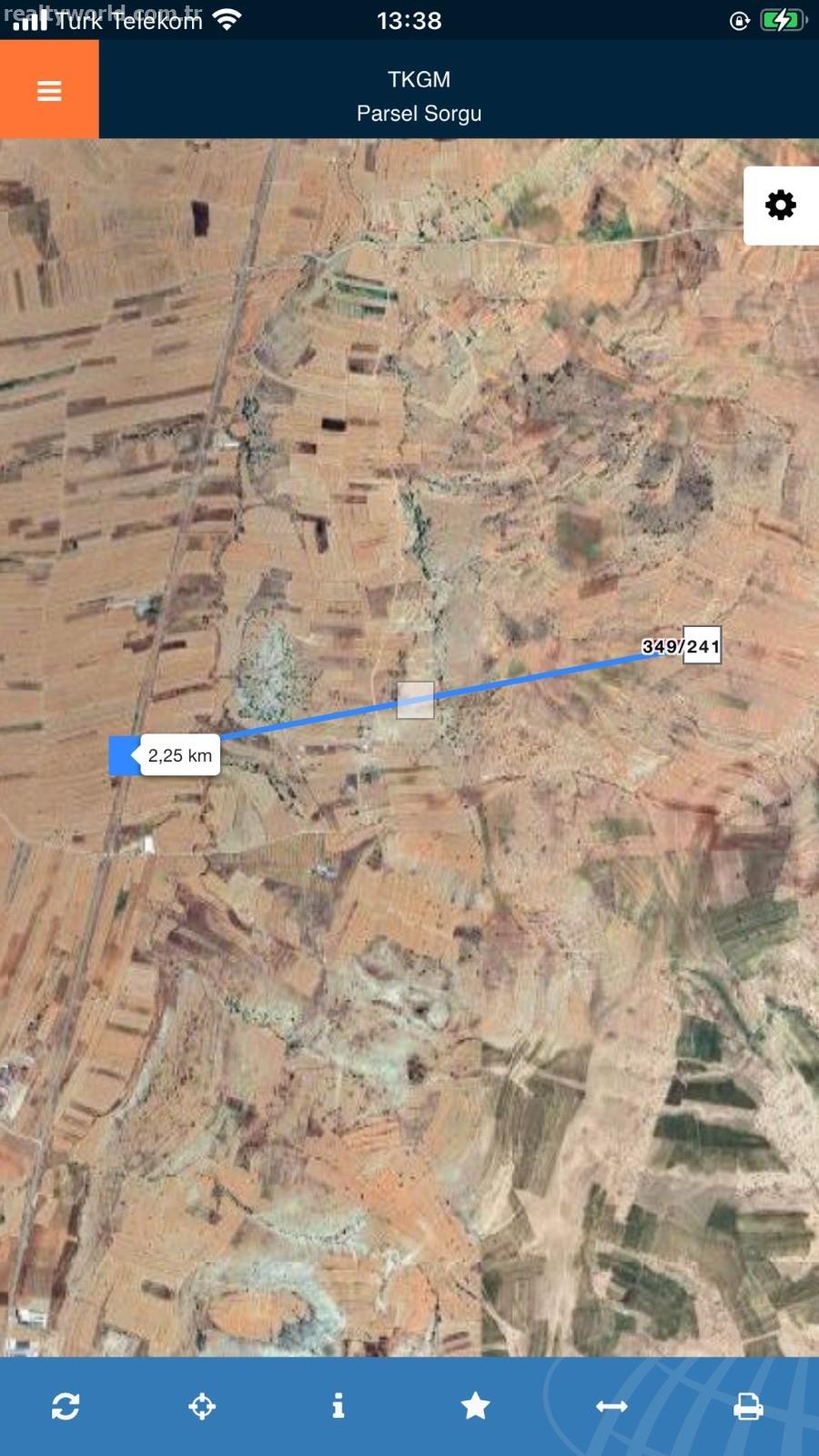Open the info icon
This screenshot has width=819, height=1456.
tap(339, 1406)
